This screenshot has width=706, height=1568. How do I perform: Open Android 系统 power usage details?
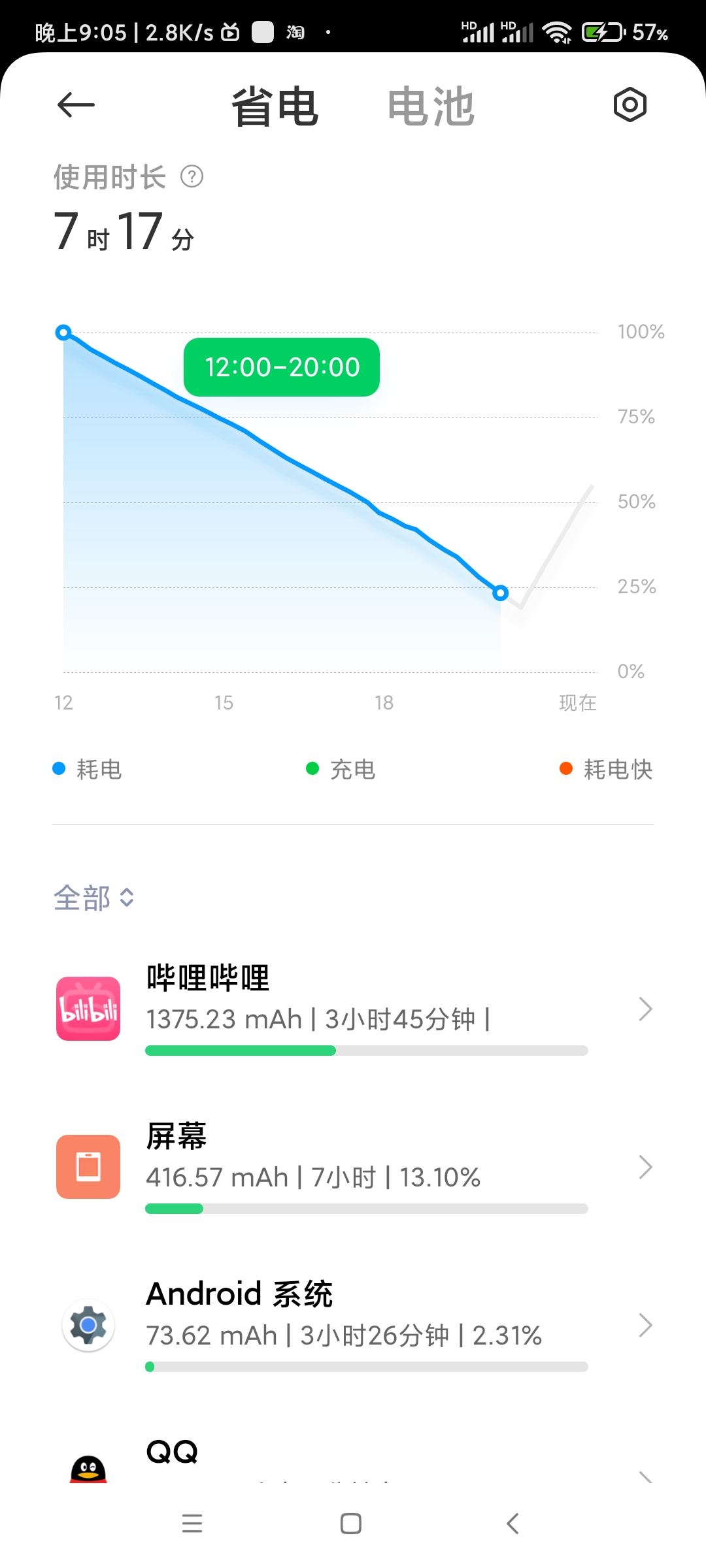[x=353, y=1325]
